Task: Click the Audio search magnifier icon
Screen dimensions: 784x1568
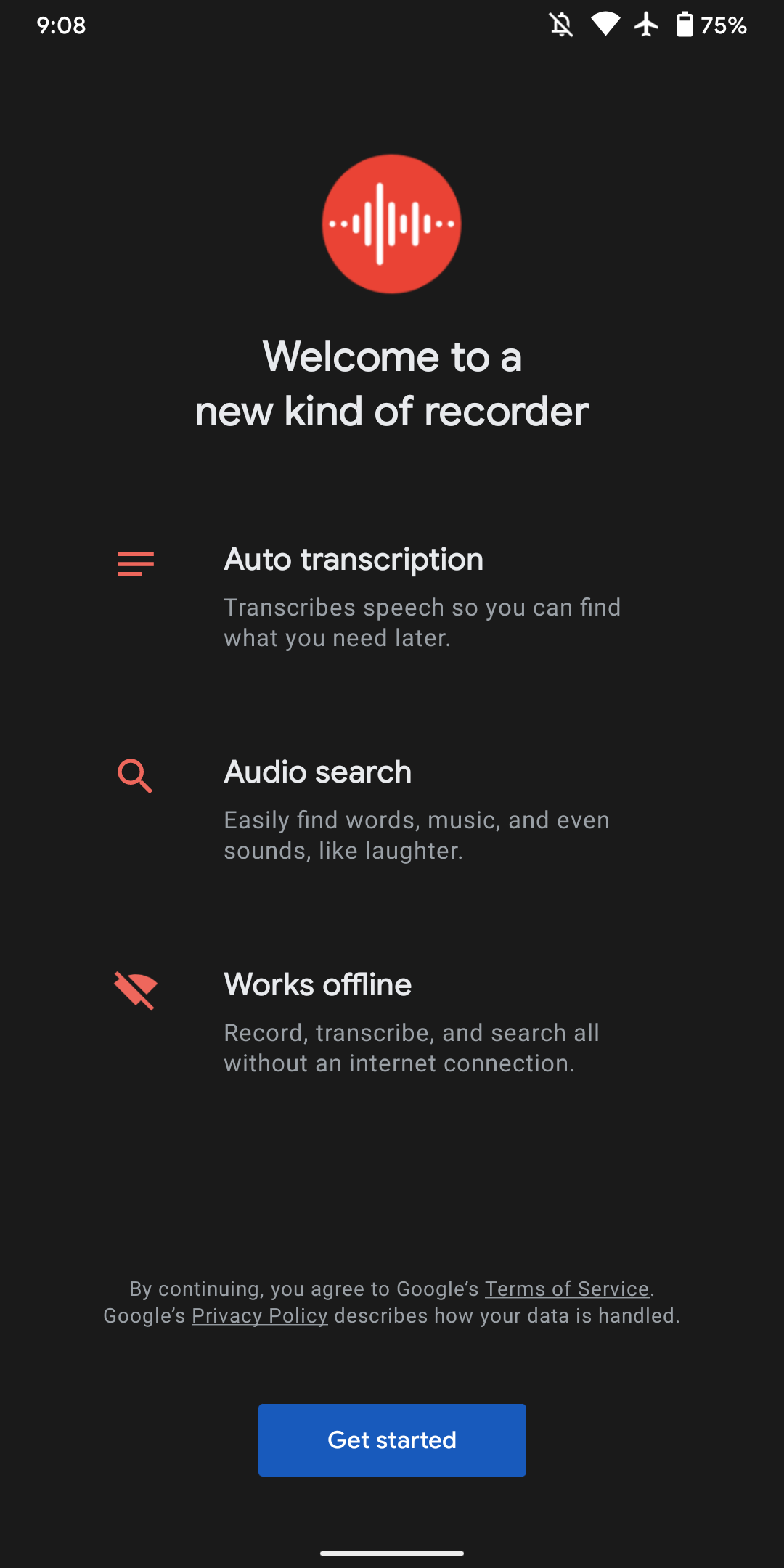Action: [x=135, y=777]
